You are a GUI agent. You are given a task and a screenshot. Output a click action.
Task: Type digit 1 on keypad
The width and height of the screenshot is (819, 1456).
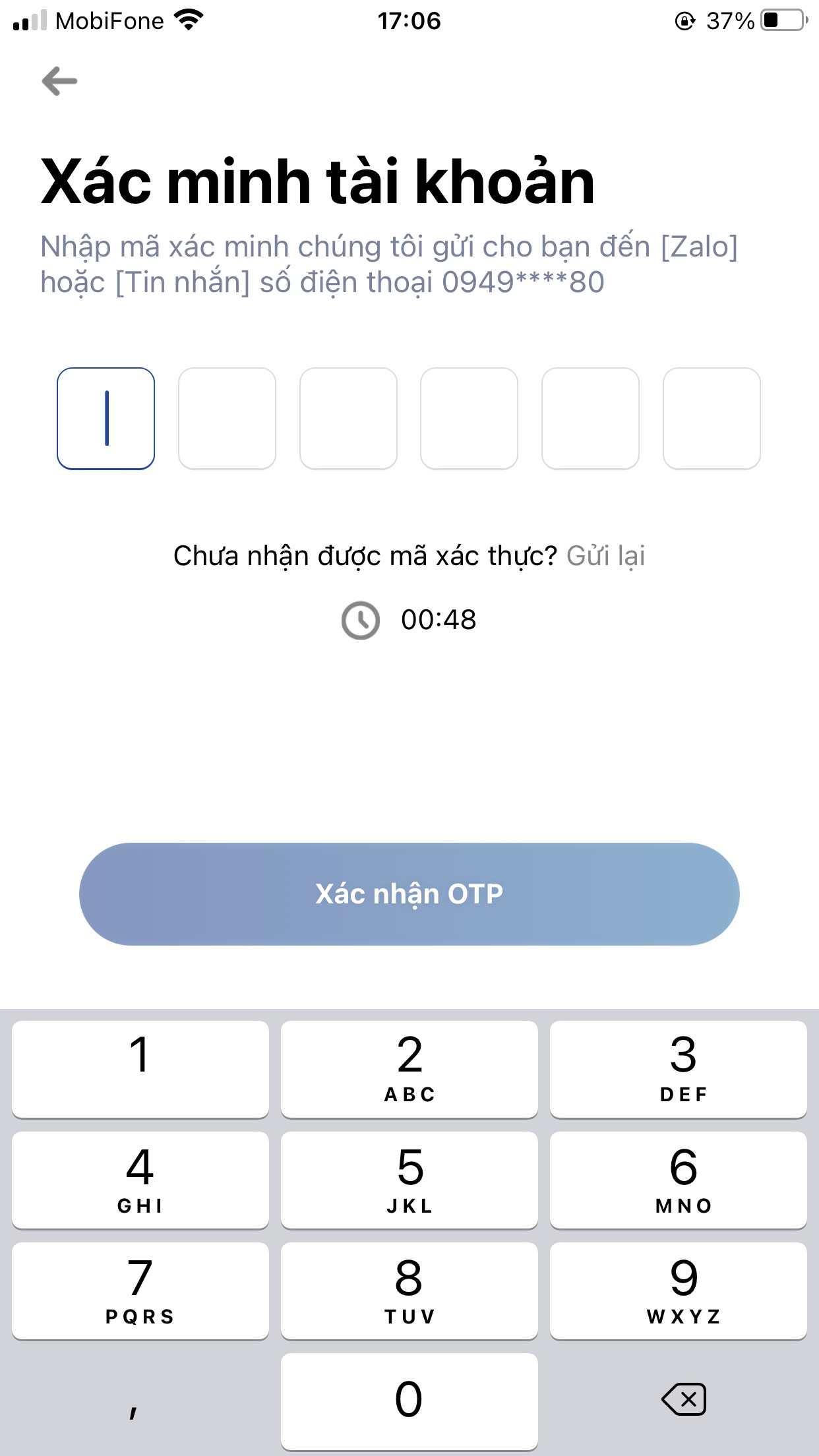click(140, 1069)
